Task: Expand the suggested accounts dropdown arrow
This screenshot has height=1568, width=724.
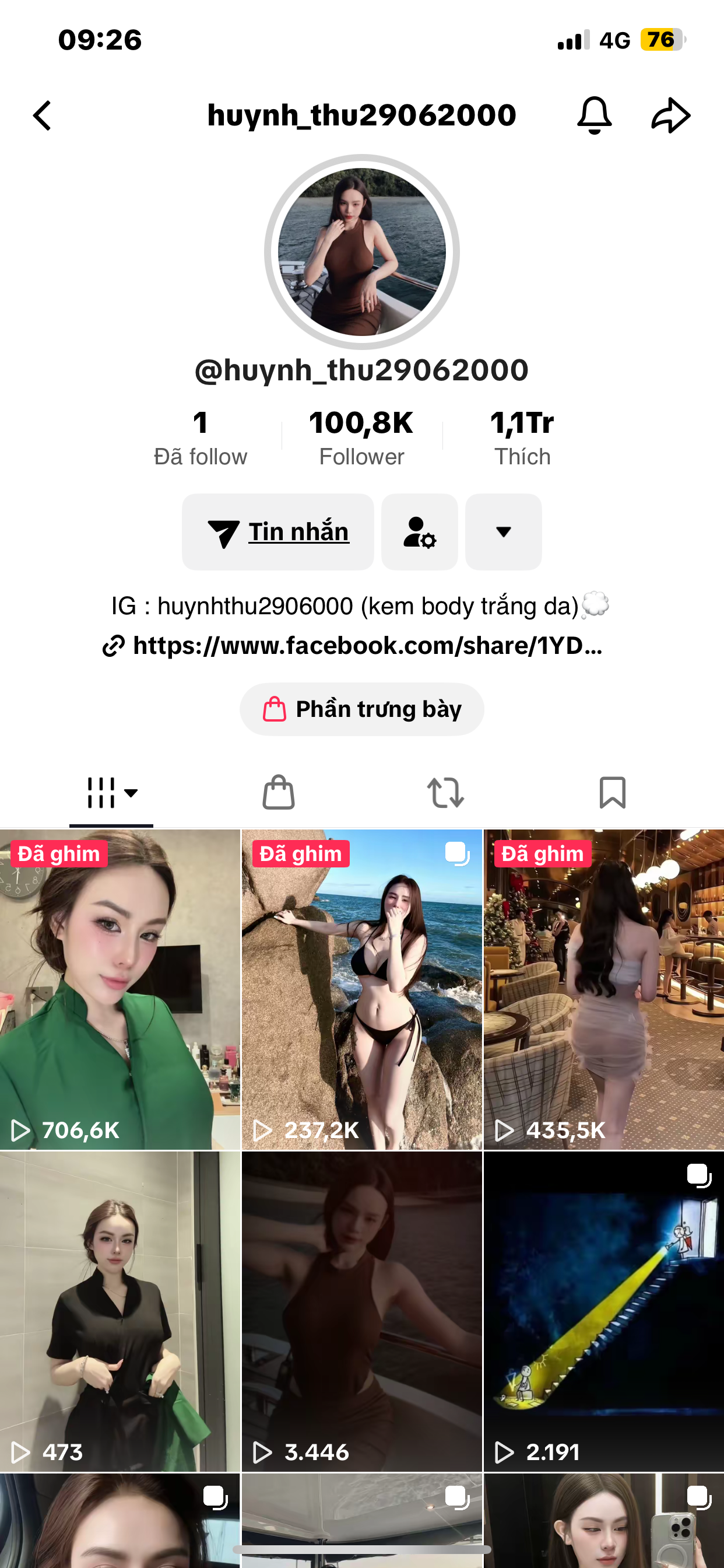Action: [503, 532]
